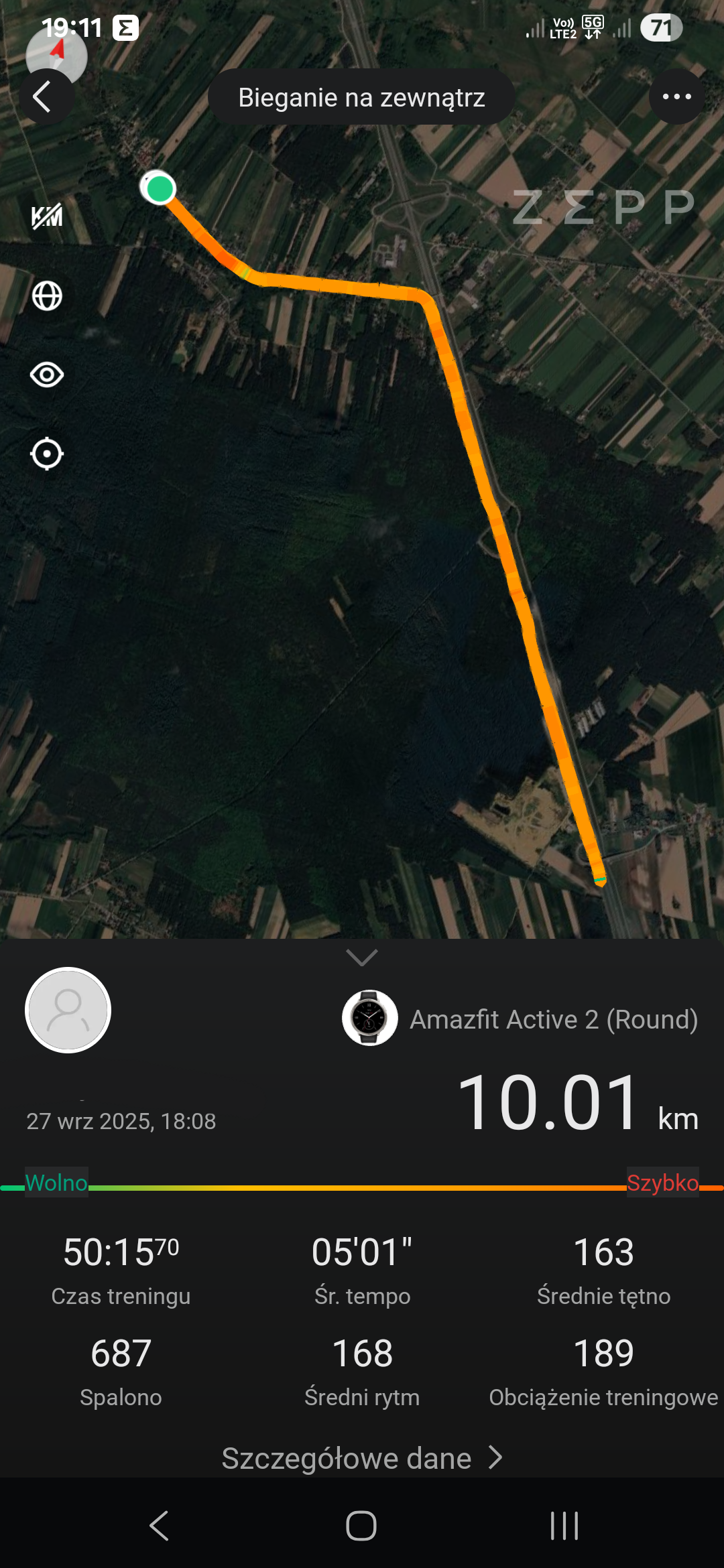Toggle route visibility with the eye icon
Image resolution: width=724 pixels, height=1568 pixels.
click(47, 375)
